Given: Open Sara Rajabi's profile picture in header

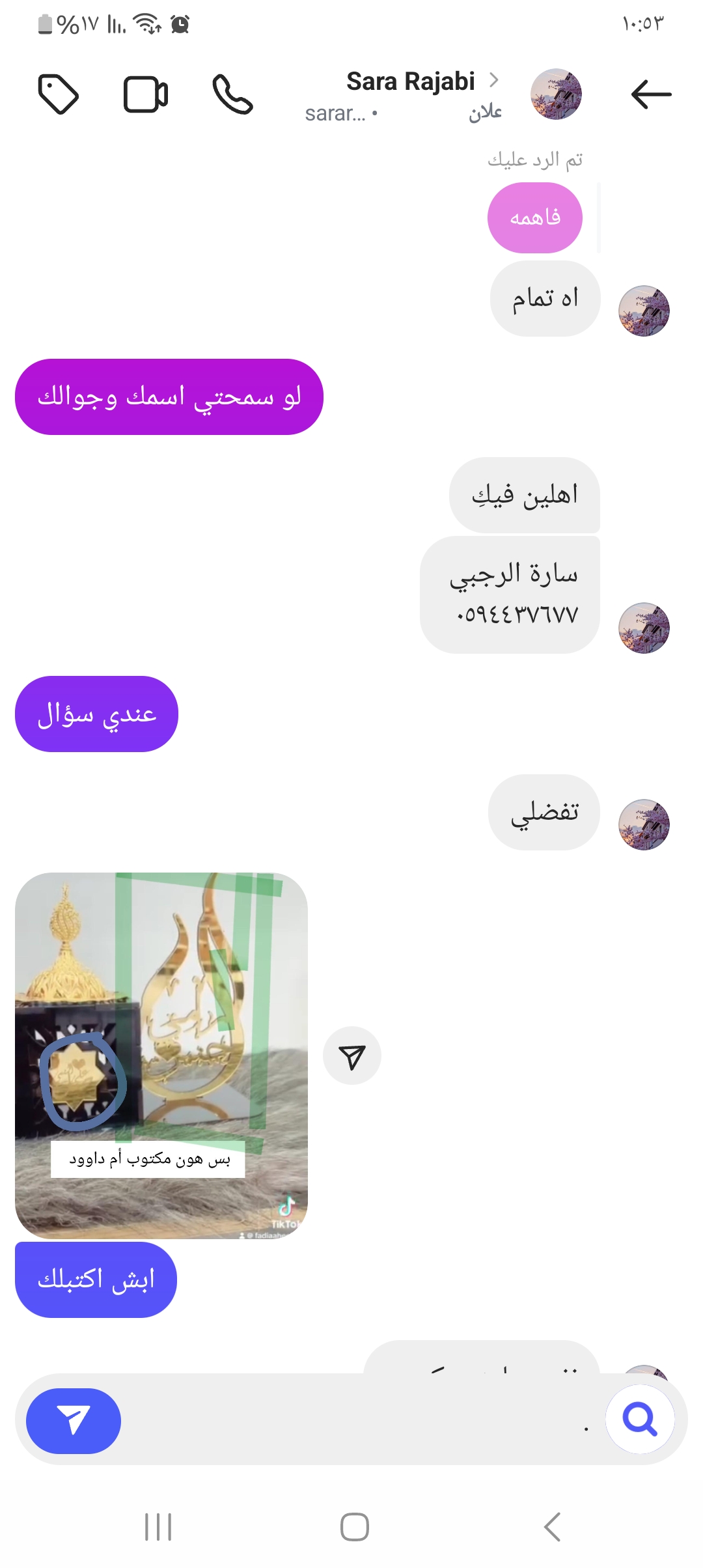Looking at the screenshot, I should coord(556,94).
